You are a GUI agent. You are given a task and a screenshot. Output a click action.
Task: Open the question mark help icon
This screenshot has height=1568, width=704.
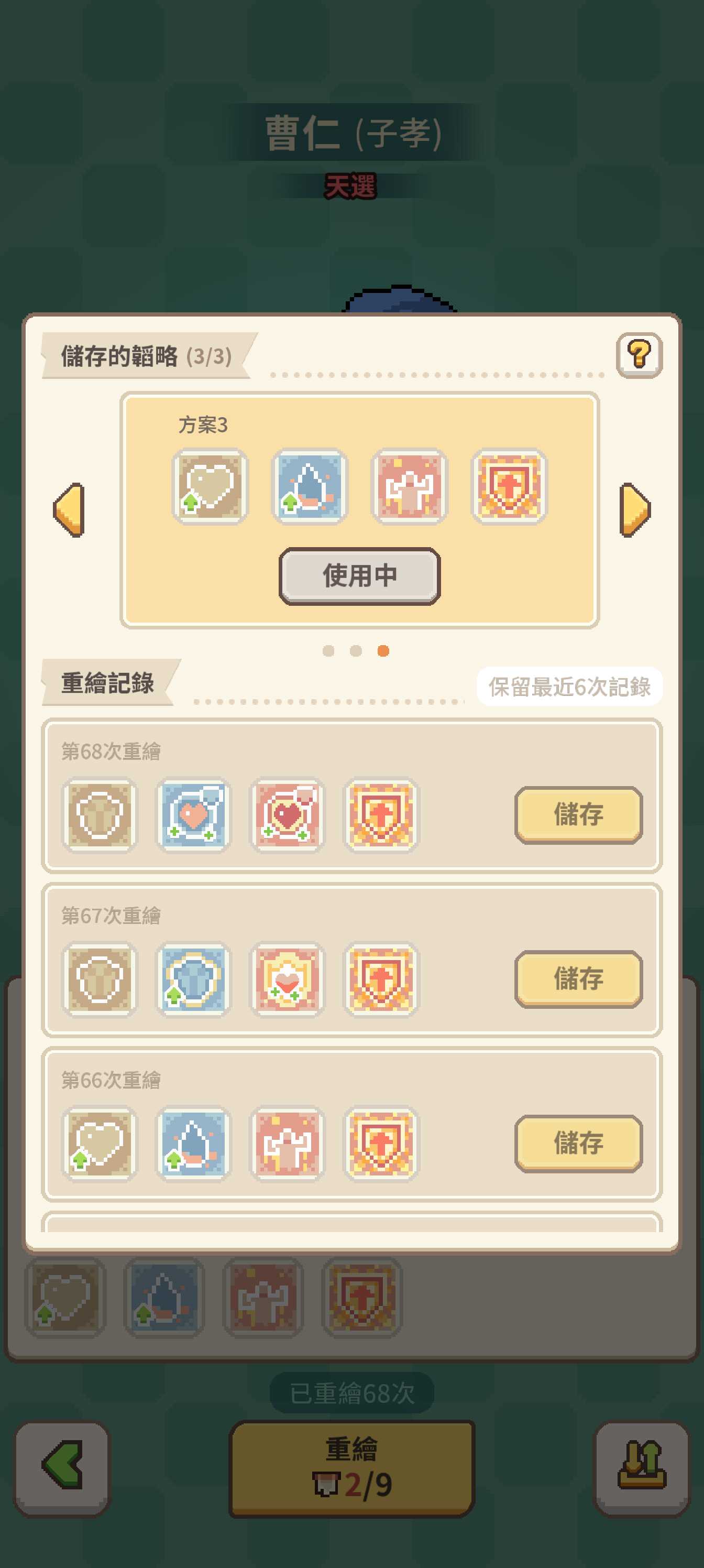[639, 355]
